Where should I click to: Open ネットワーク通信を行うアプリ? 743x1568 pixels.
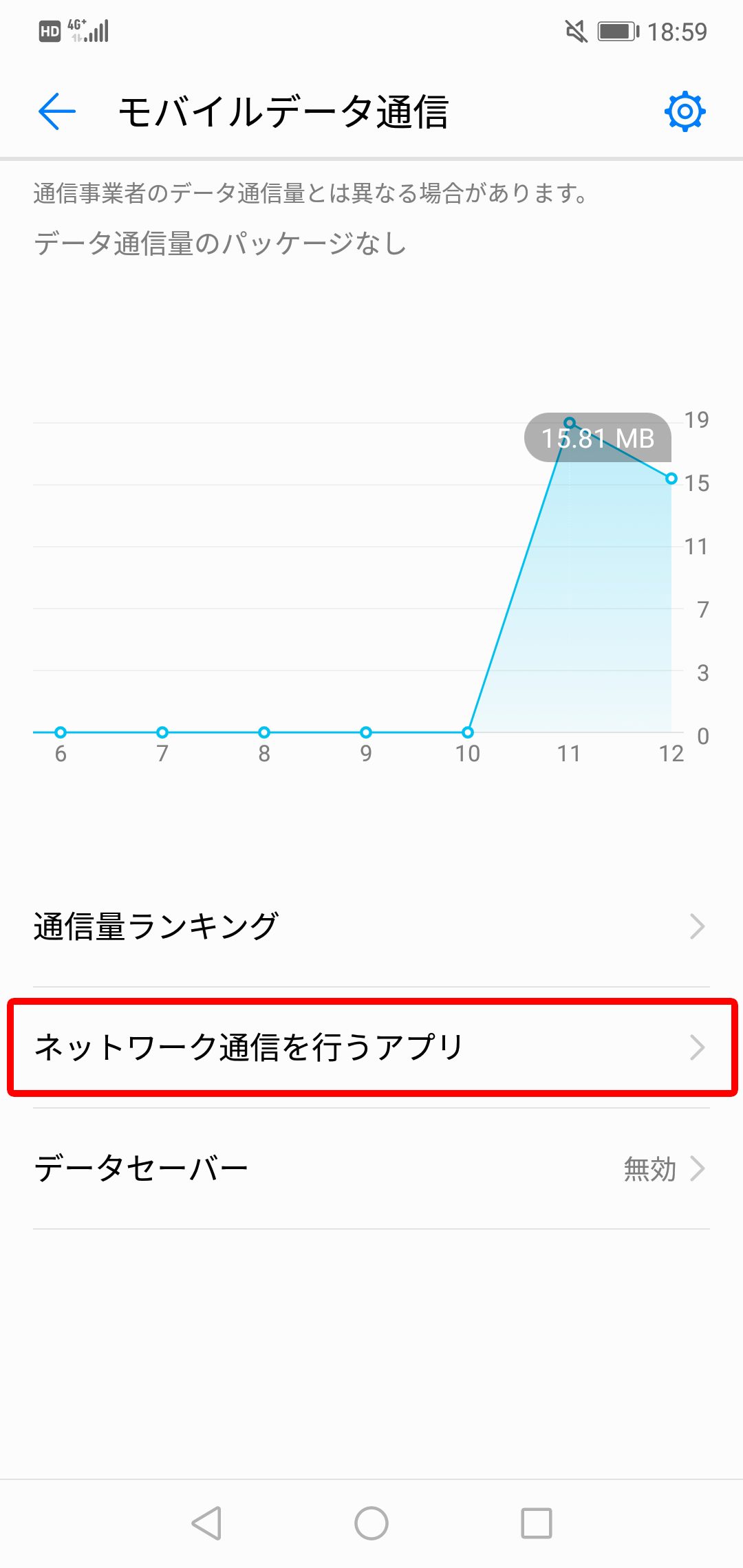(371, 1047)
